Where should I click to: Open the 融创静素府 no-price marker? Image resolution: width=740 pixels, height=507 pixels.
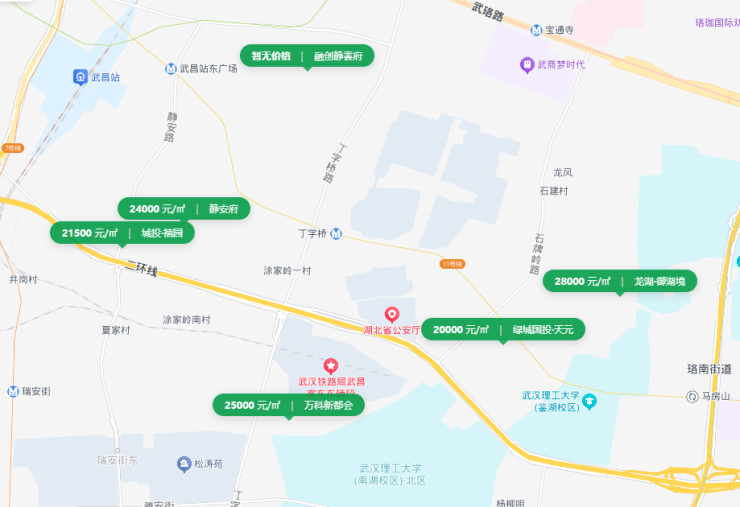tap(307, 56)
